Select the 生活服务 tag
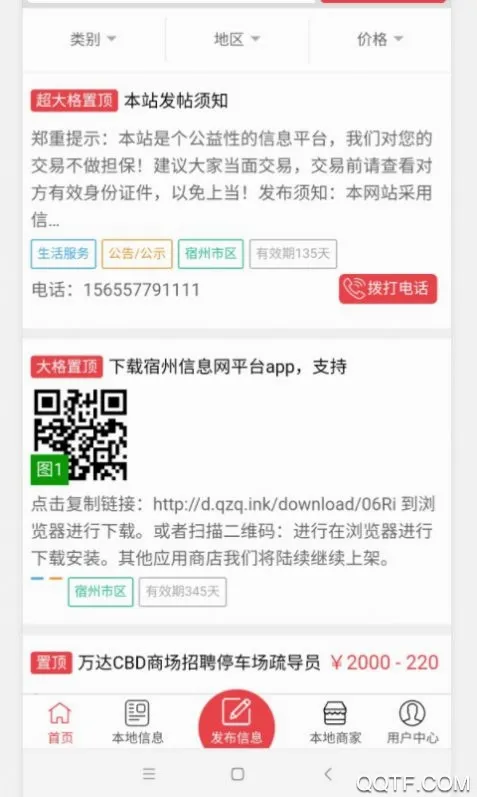 (63, 253)
